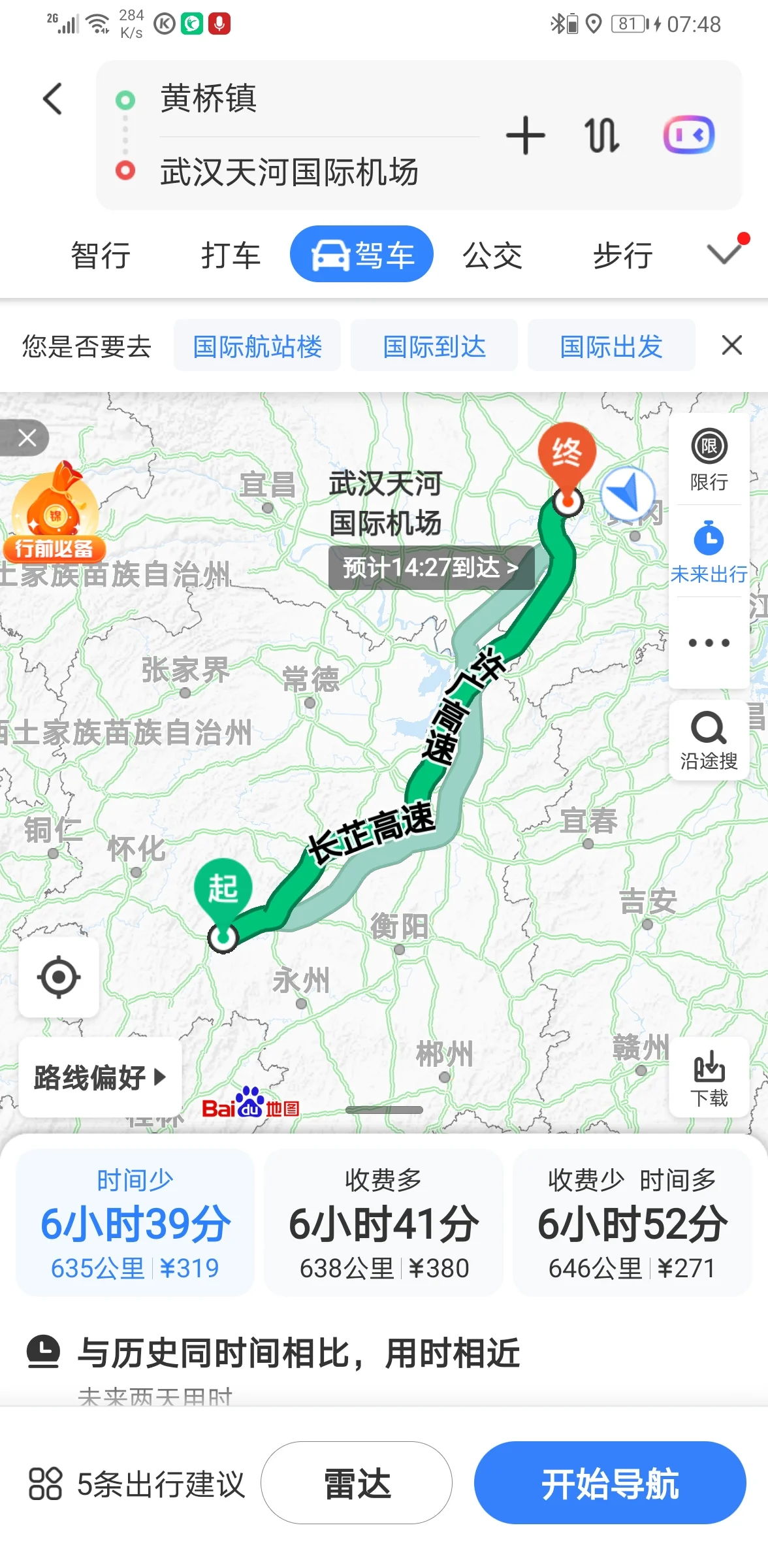Viewport: 768px width, 1568px height.
Task: Open the 国际航站楼 suggestion chip
Action: point(258,346)
